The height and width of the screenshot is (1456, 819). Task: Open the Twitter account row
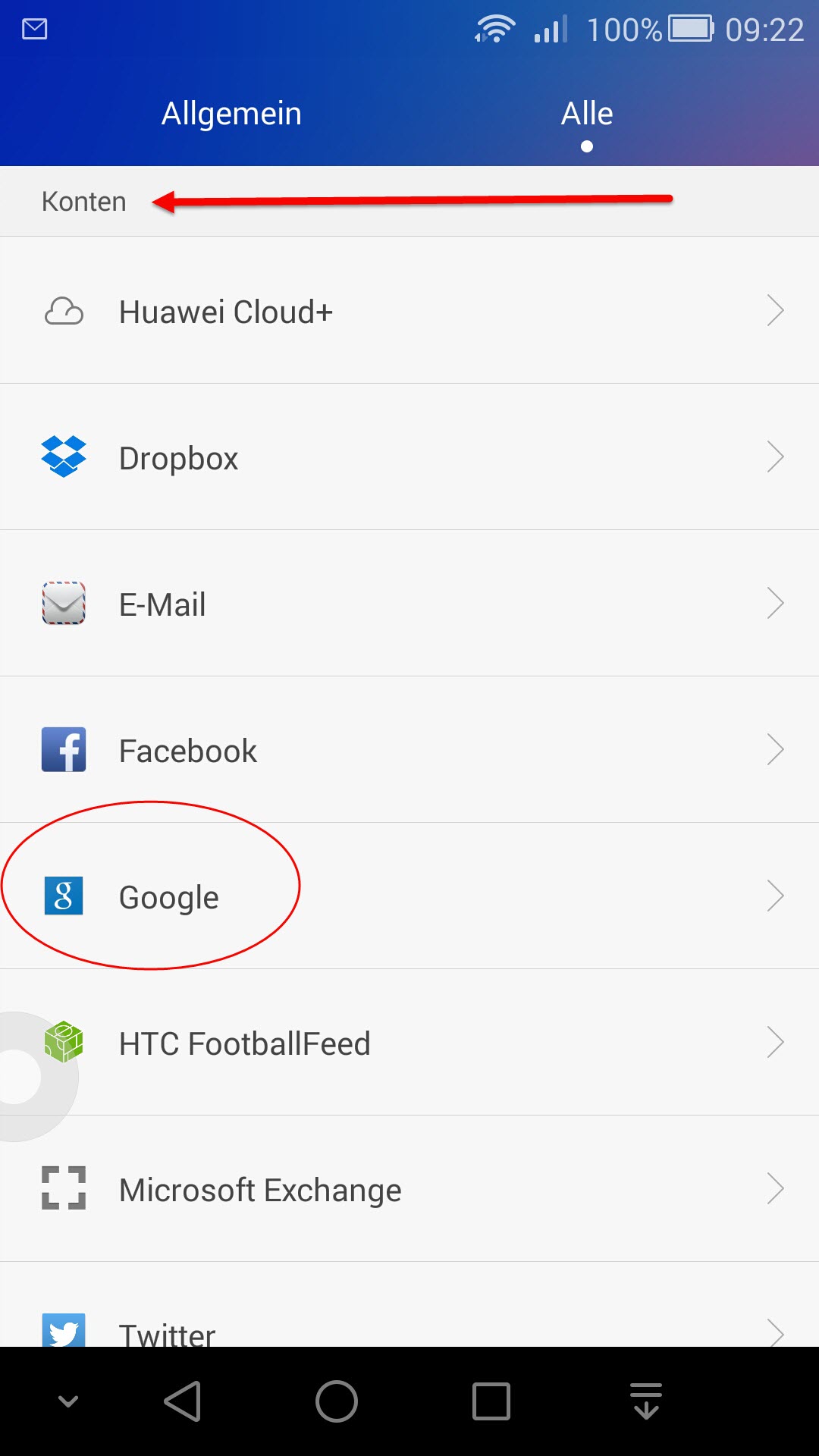[x=409, y=1304]
